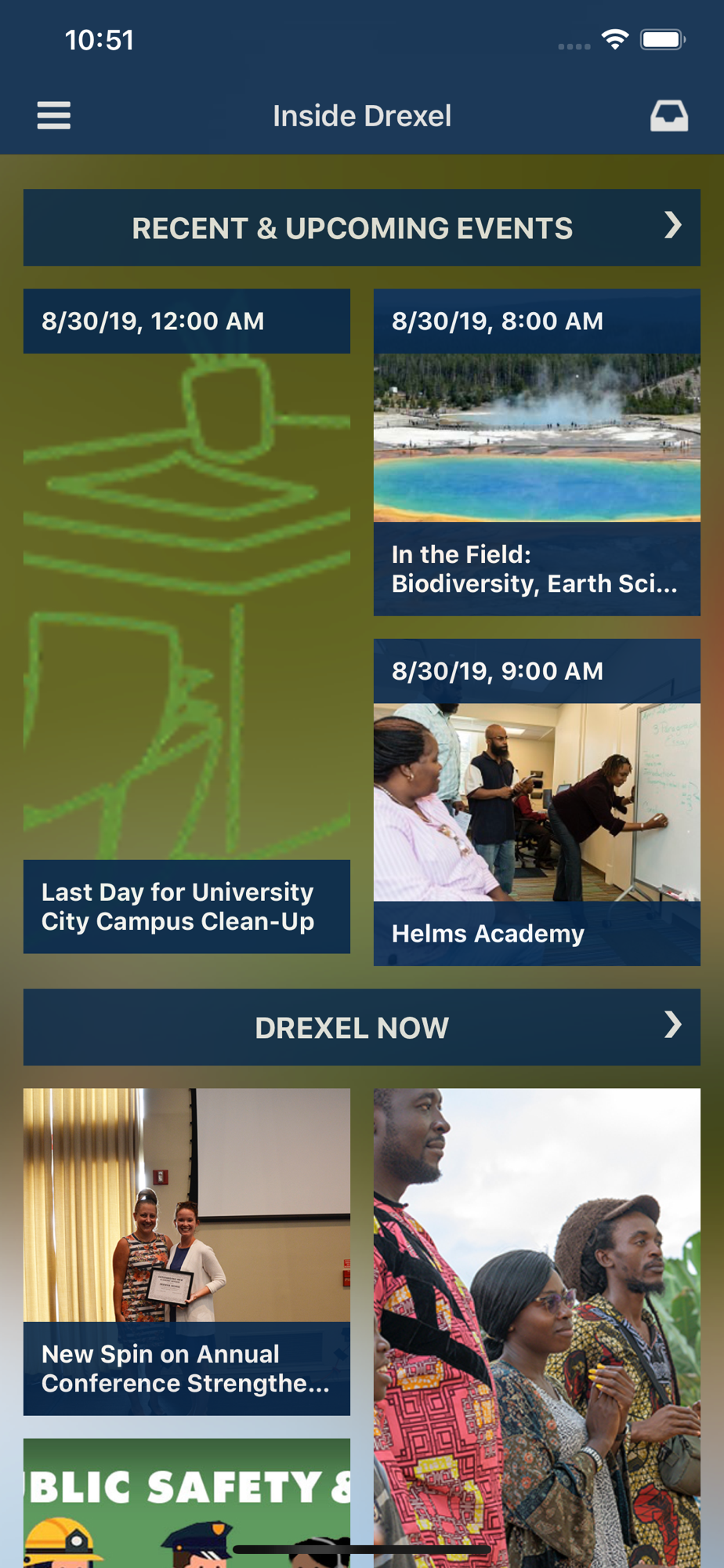The image size is (724, 1568).
Task: Open the hamburger navigation menu
Action: tap(53, 115)
